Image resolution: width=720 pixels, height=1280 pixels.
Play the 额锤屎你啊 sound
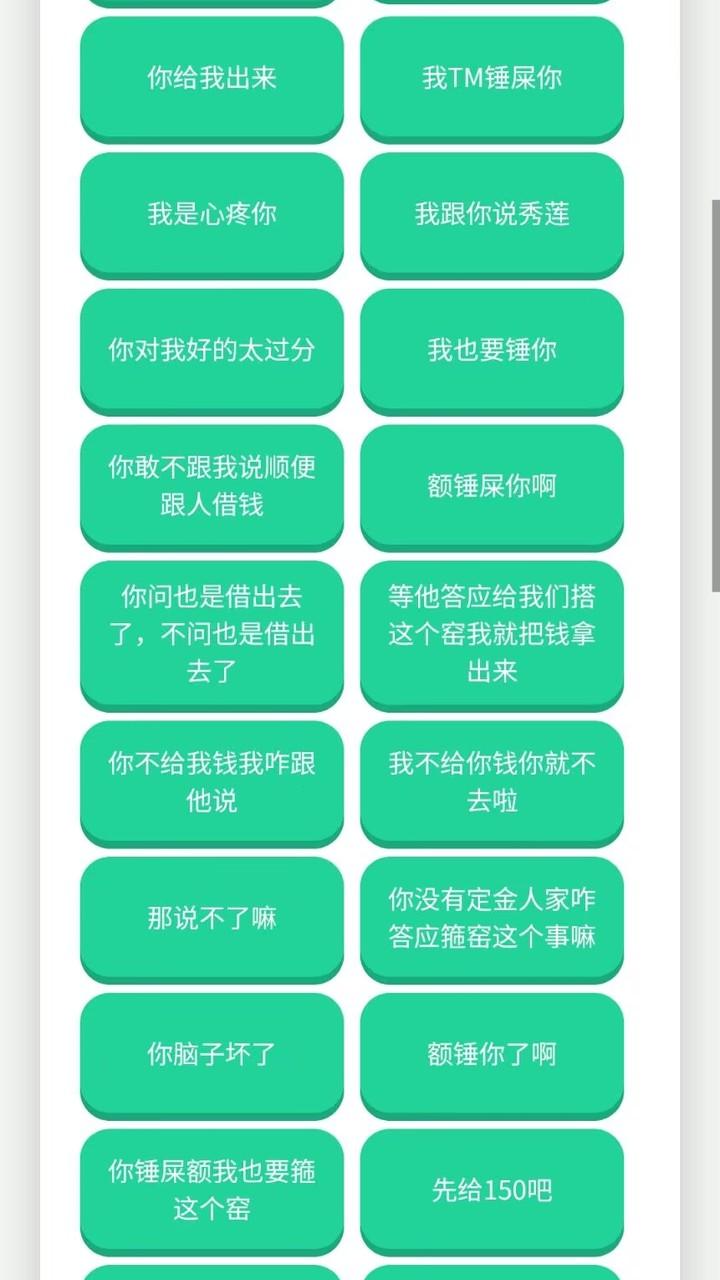[x=492, y=486]
